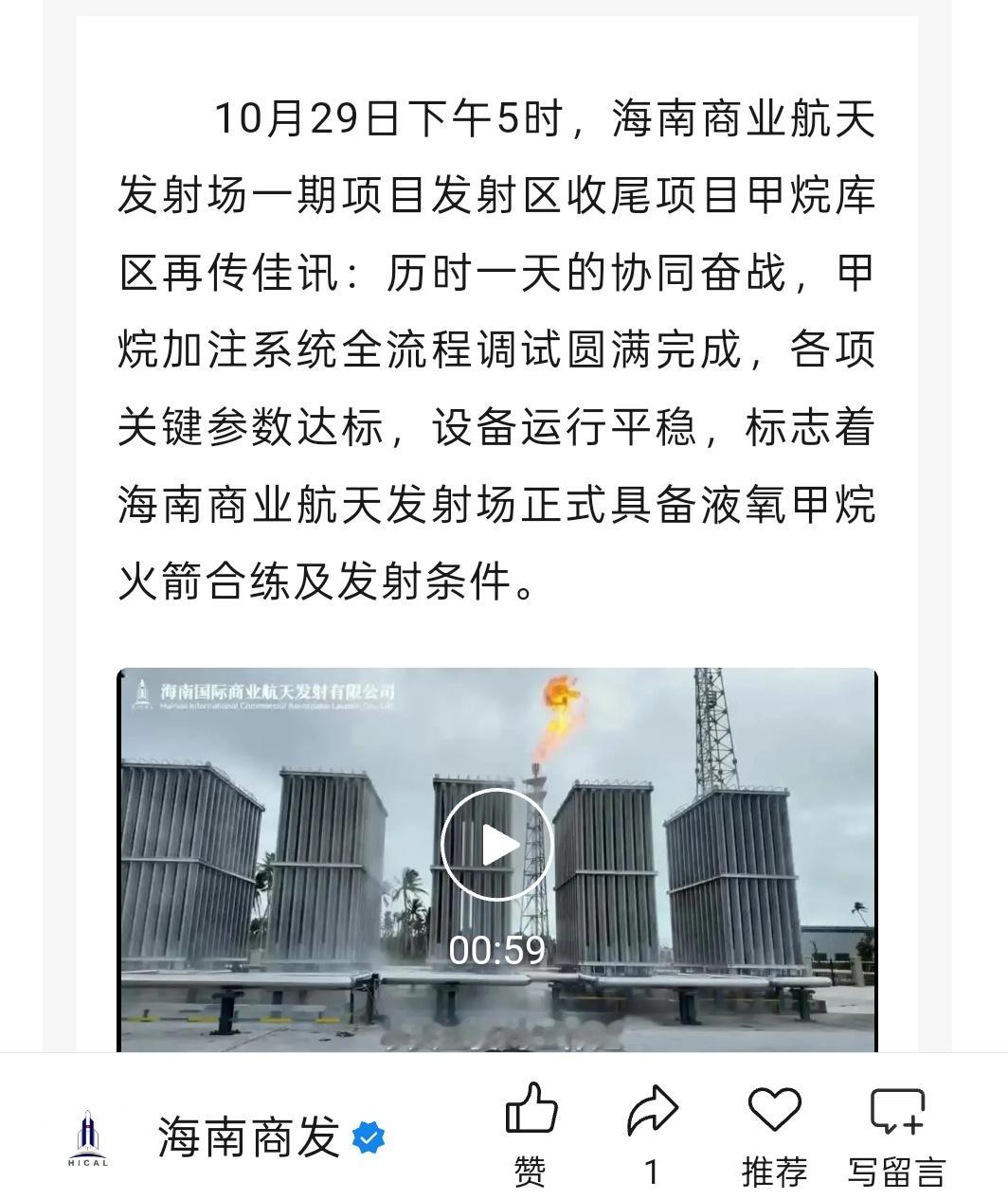Click the share count showing 1
Image resolution: width=1008 pixels, height=1199 pixels.
click(x=650, y=1170)
